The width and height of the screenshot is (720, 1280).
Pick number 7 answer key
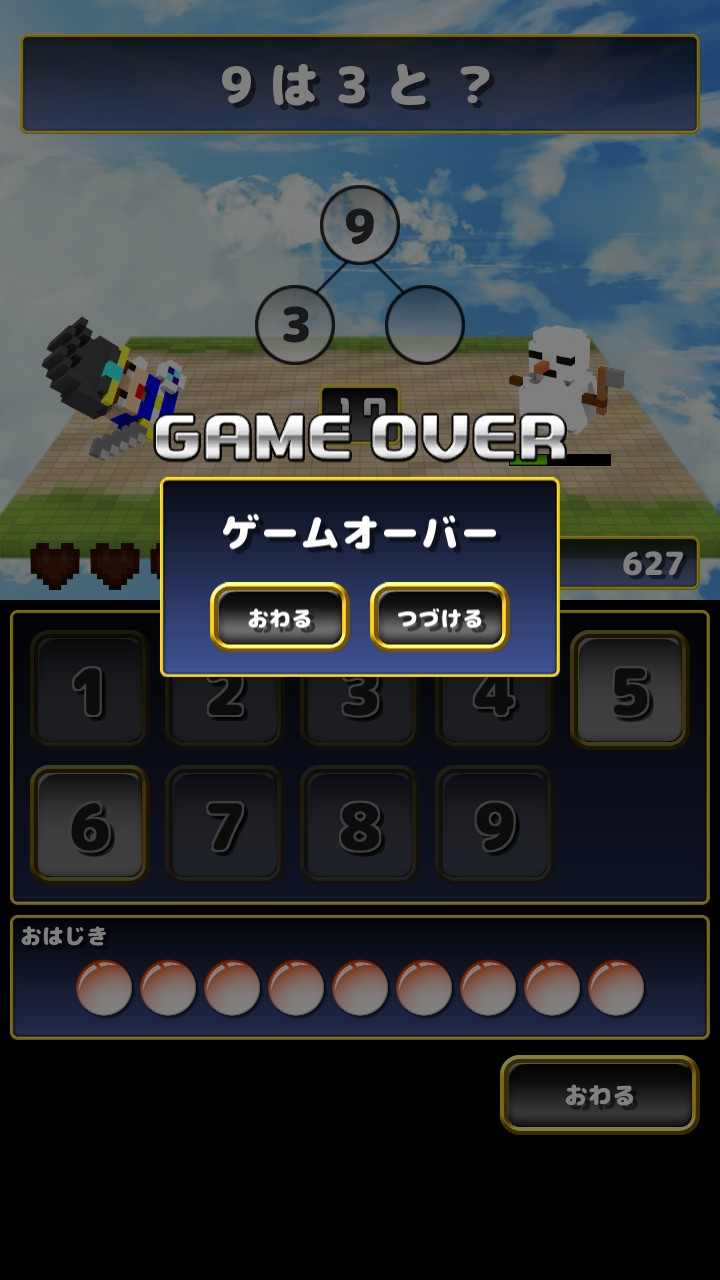coord(225,825)
